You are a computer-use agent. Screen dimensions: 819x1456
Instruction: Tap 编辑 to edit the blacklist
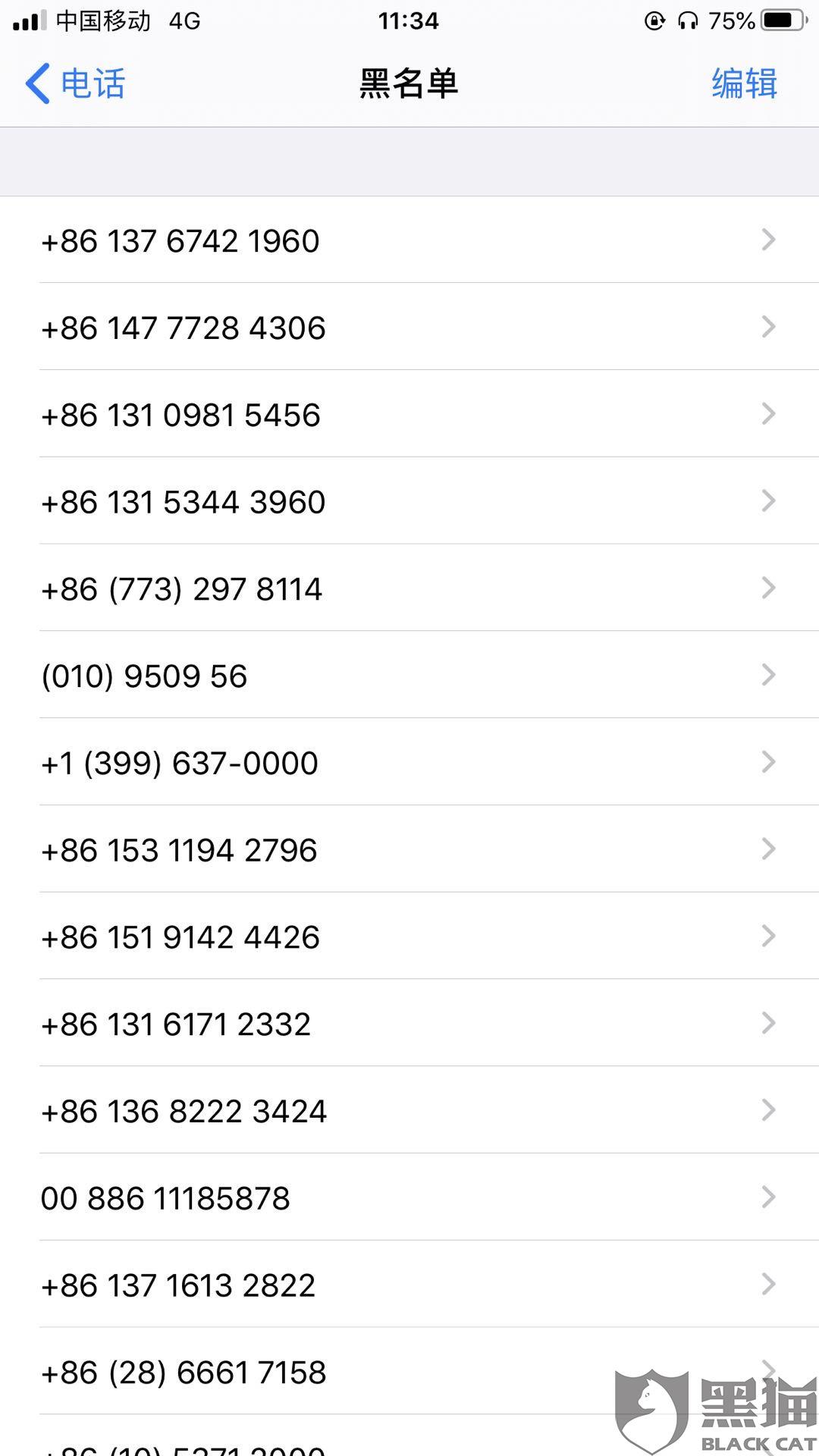pyautogui.click(x=744, y=83)
